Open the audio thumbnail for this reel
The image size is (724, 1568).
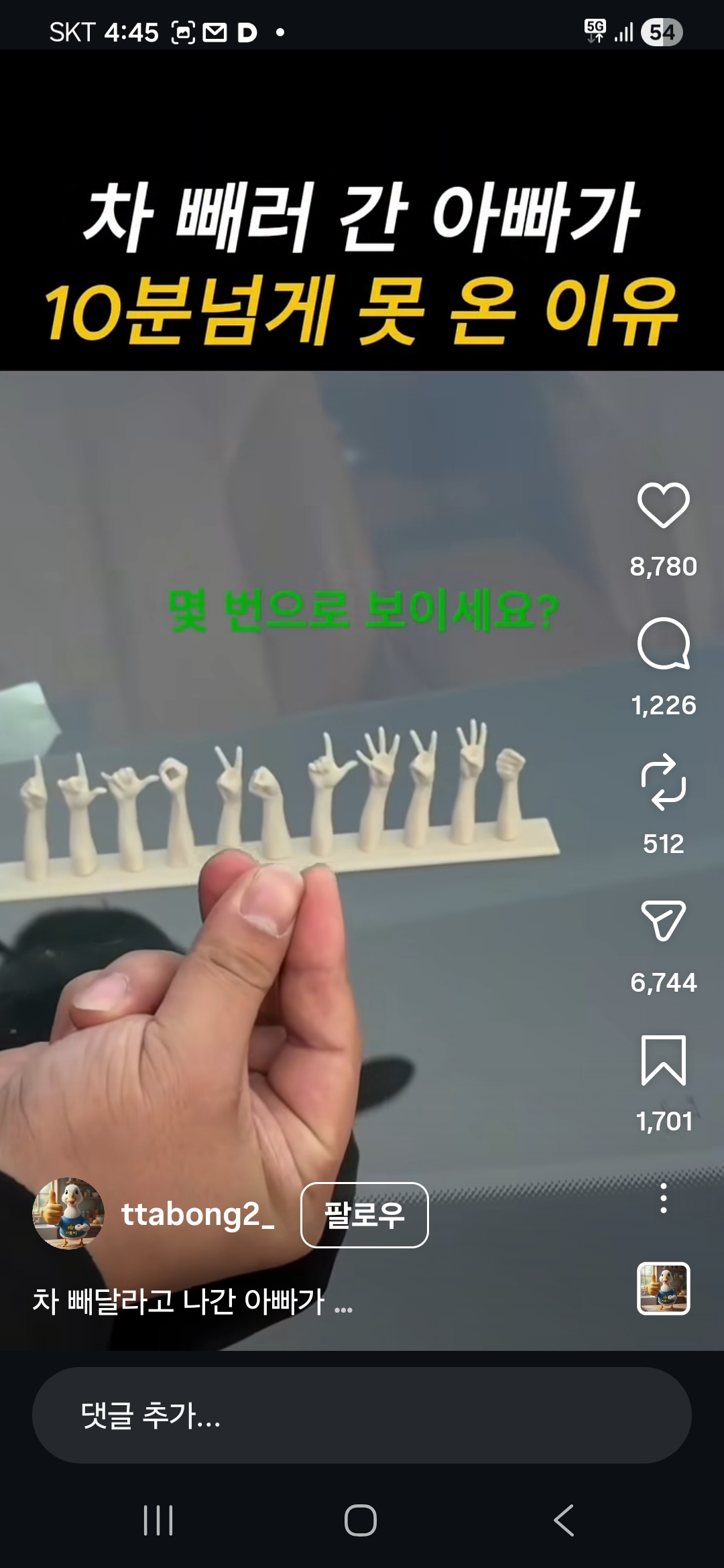(663, 1288)
